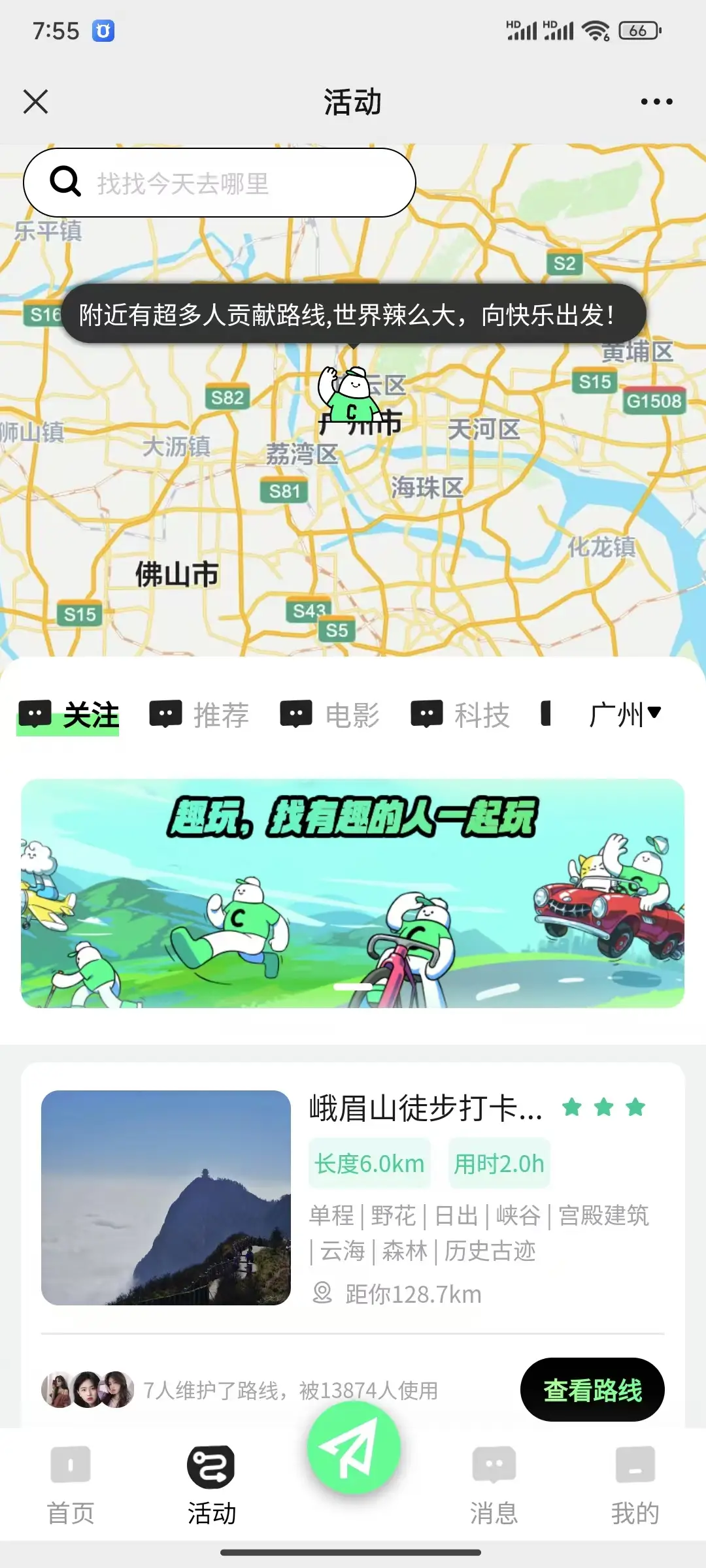706x1568 pixels.
Task: Open the 广州 city dropdown
Action: (625, 714)
